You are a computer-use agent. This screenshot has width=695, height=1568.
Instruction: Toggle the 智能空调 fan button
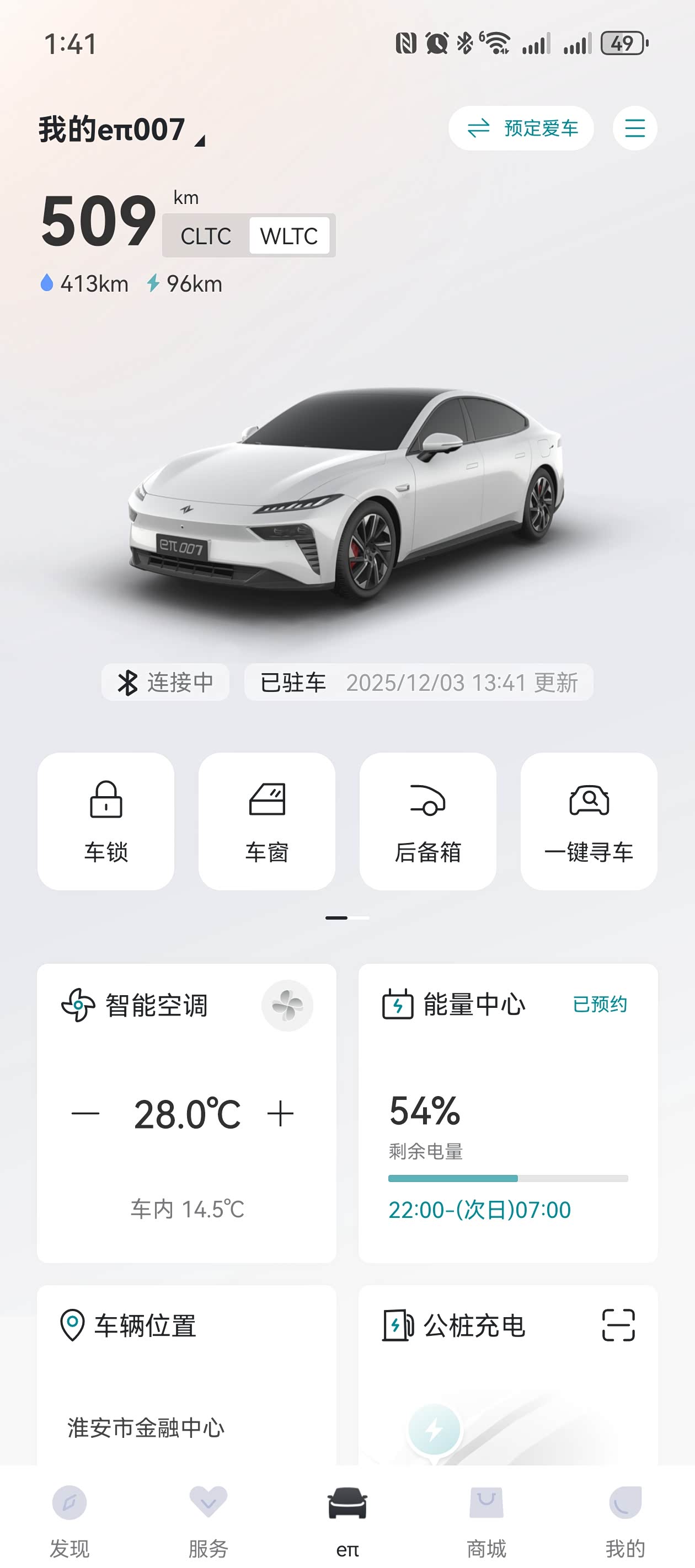(x=287, y=1005)
